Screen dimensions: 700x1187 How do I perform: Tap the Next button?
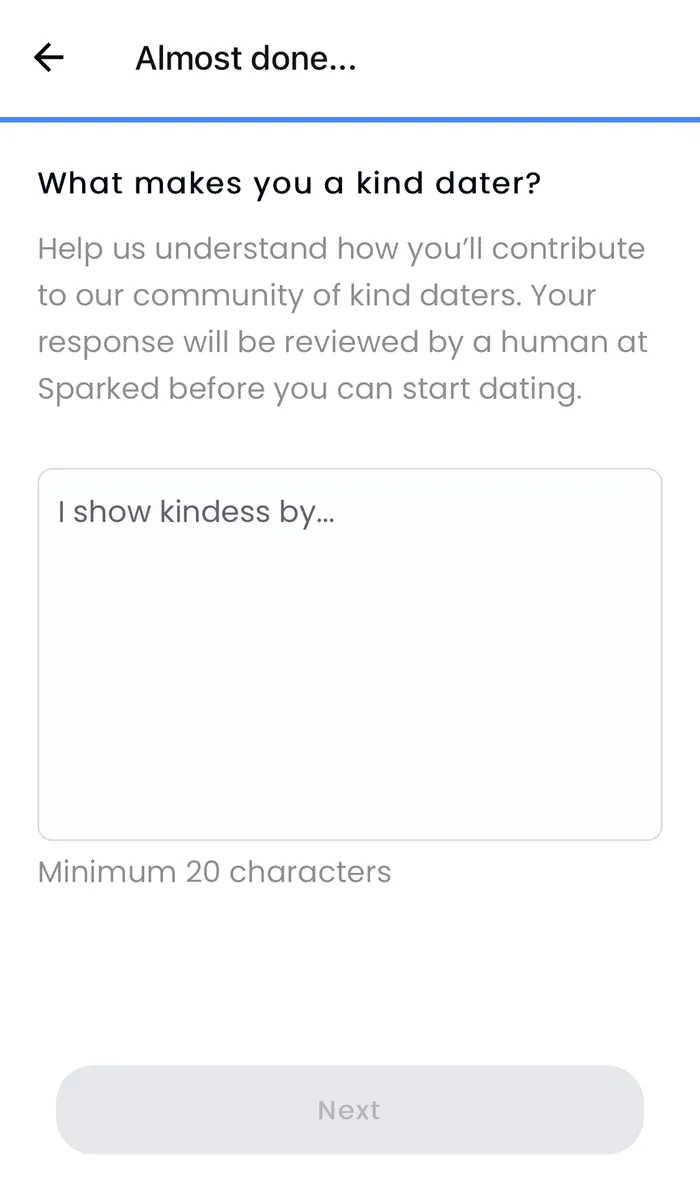(349, 1109)
